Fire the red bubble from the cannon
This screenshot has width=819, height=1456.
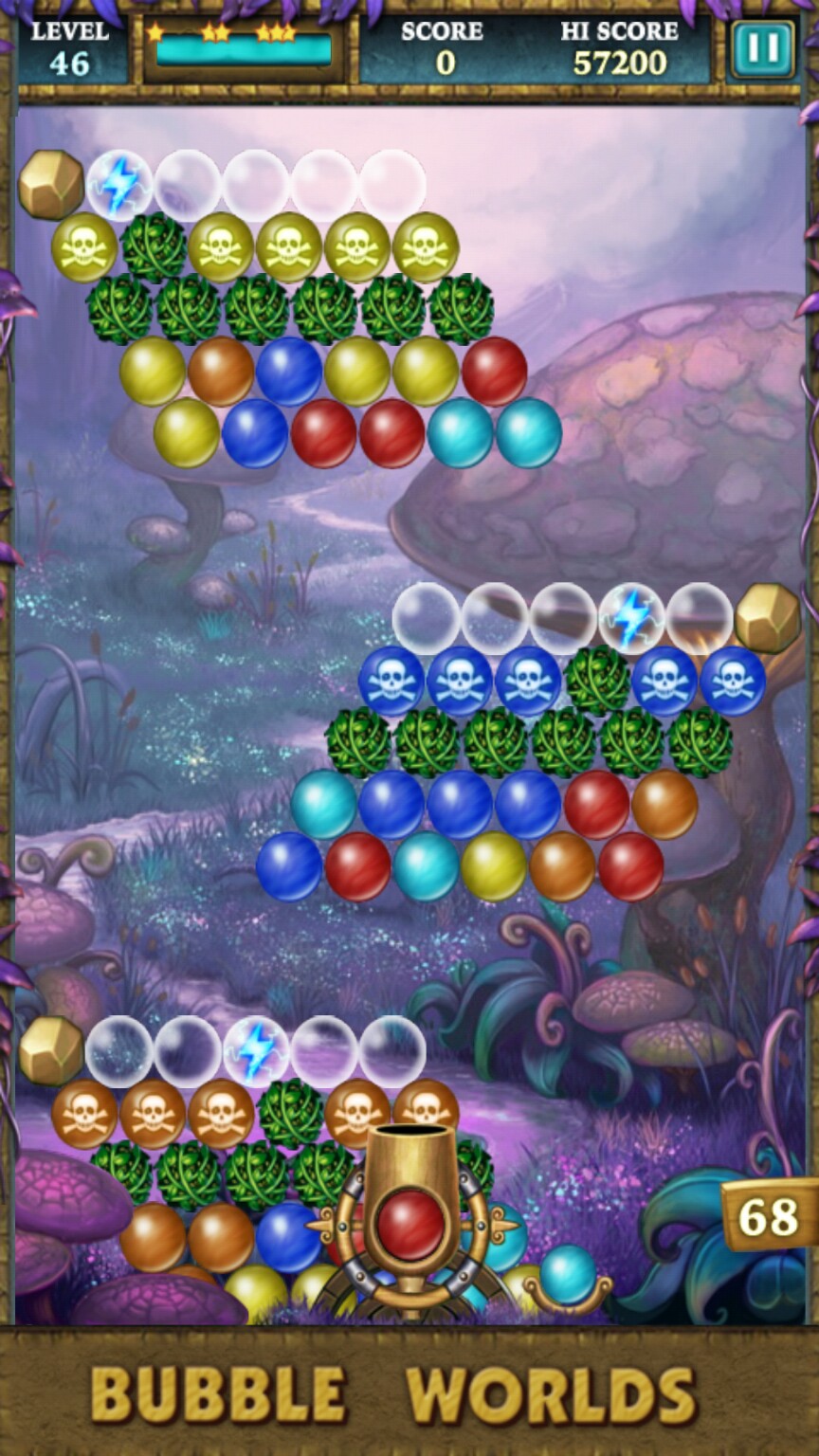click(410, 1222)
